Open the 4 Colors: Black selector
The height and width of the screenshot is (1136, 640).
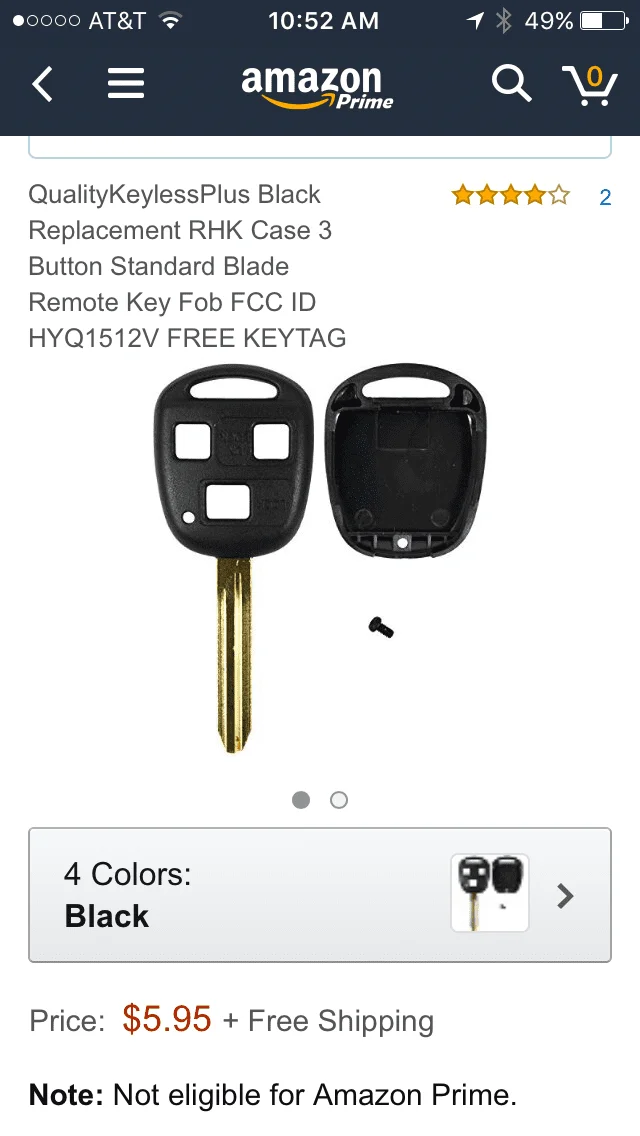320,895
